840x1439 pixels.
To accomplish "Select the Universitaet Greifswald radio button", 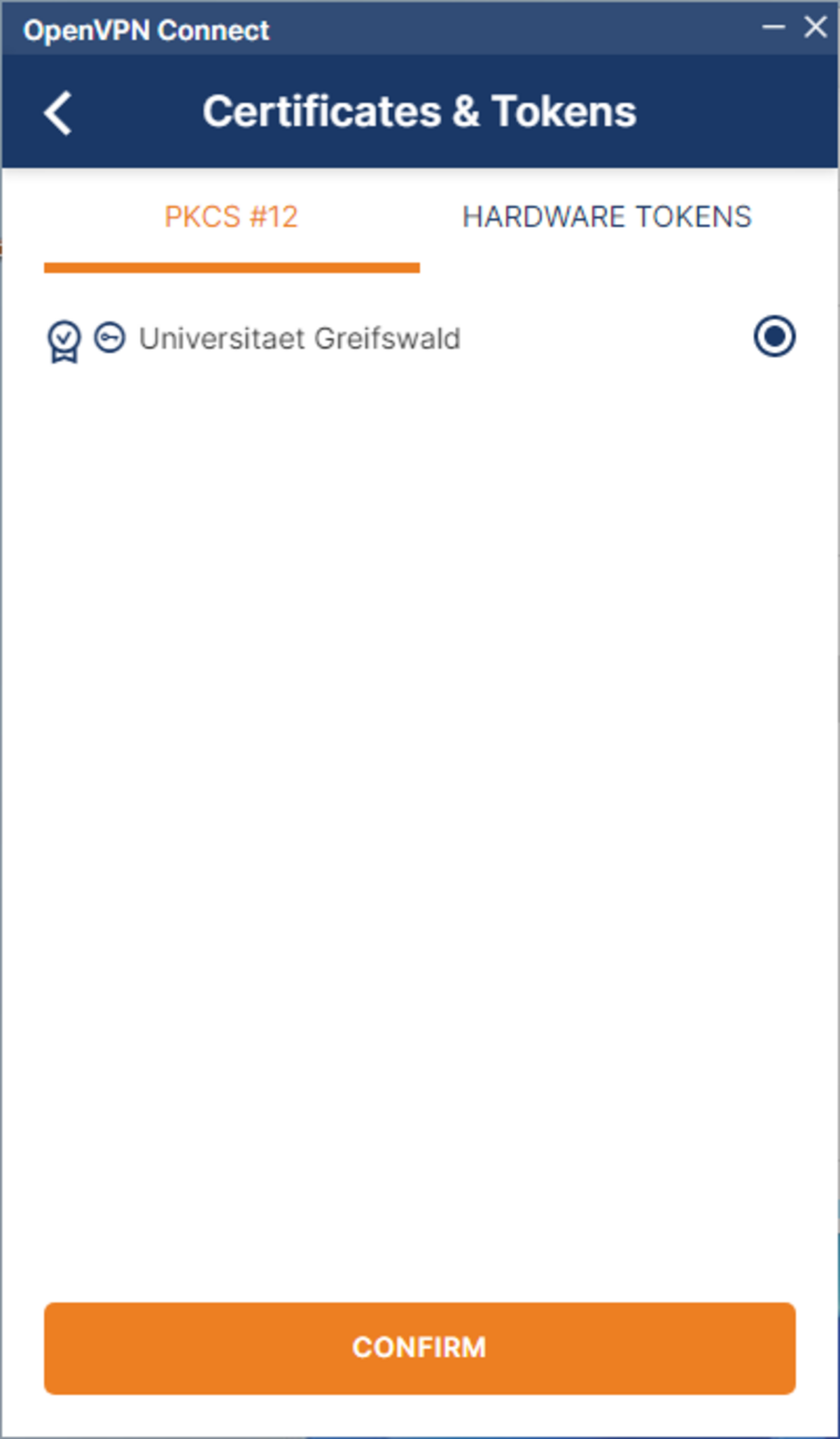I will tap(774, 337).
